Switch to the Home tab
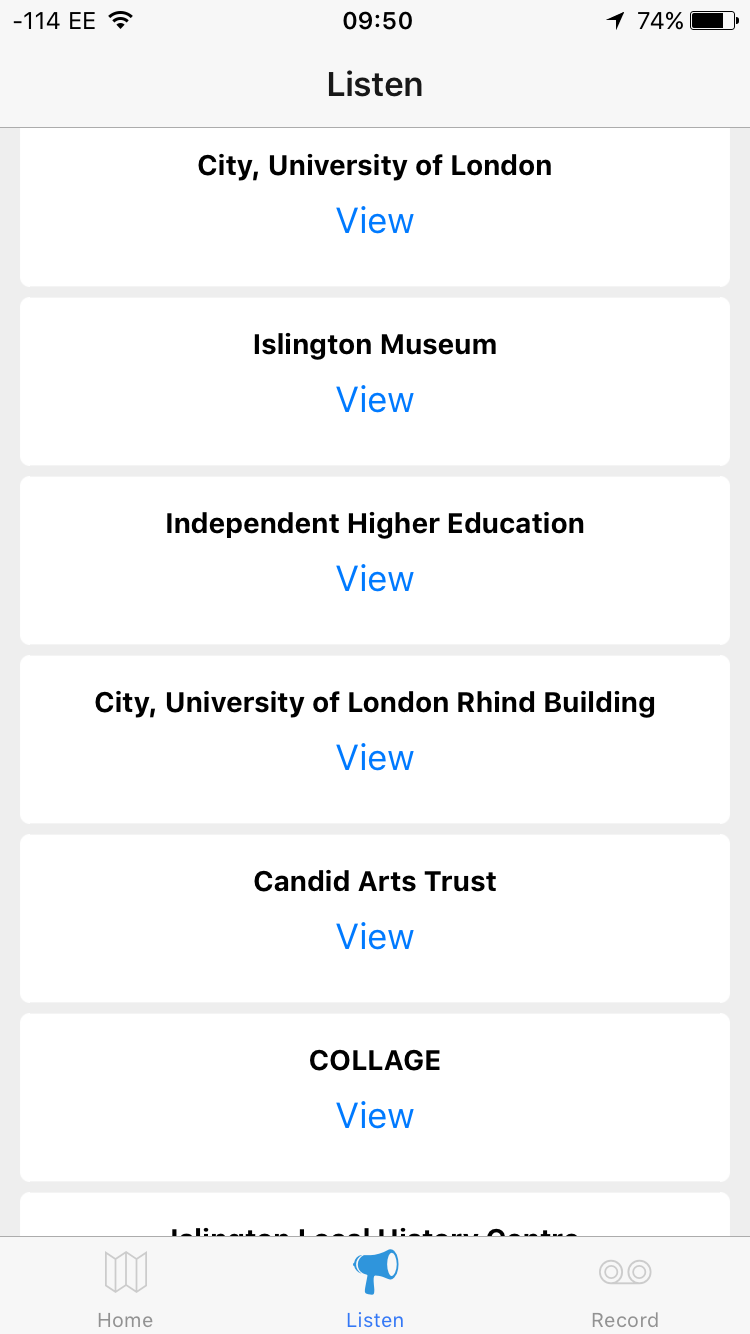This screenshot has width=750, height=1334. [x=125, y=1287]
